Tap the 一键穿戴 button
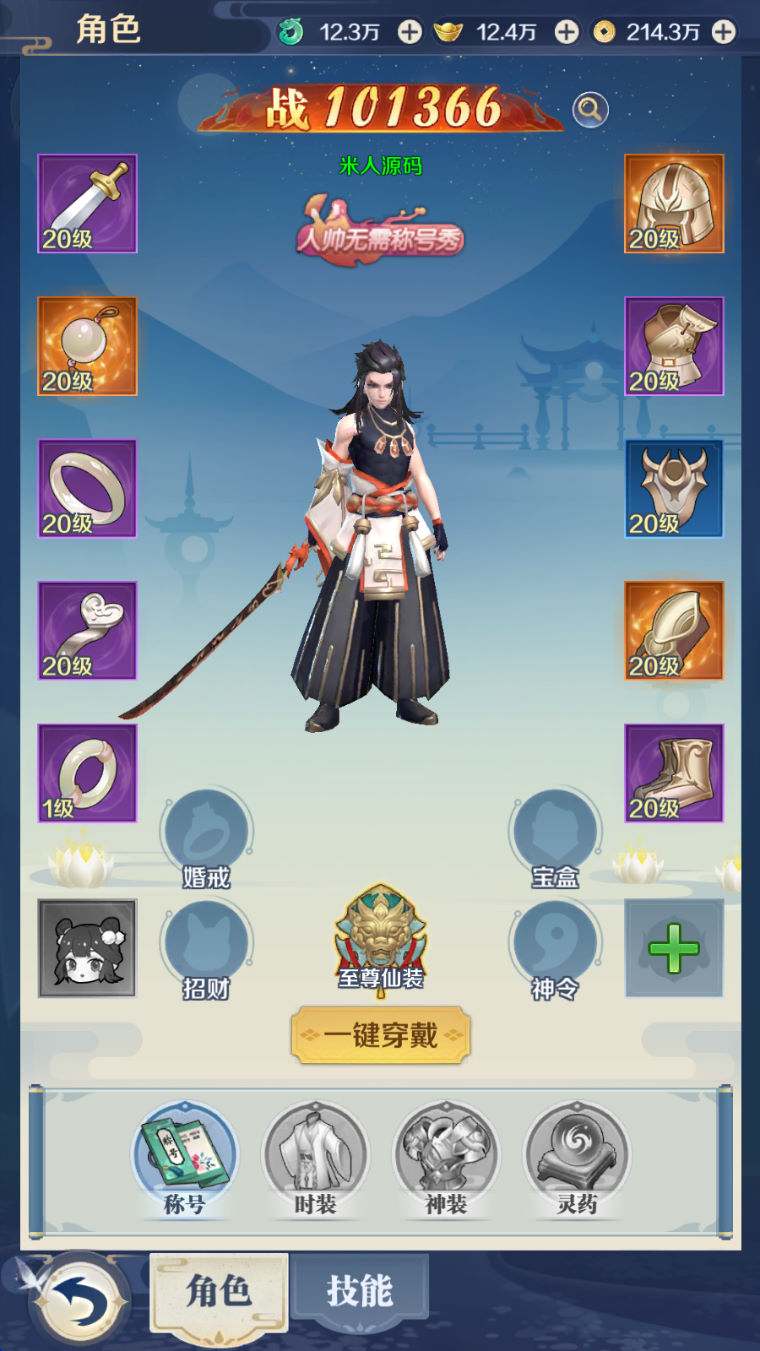This screenshot has width=760, height=1351. tap(380, 1035)
